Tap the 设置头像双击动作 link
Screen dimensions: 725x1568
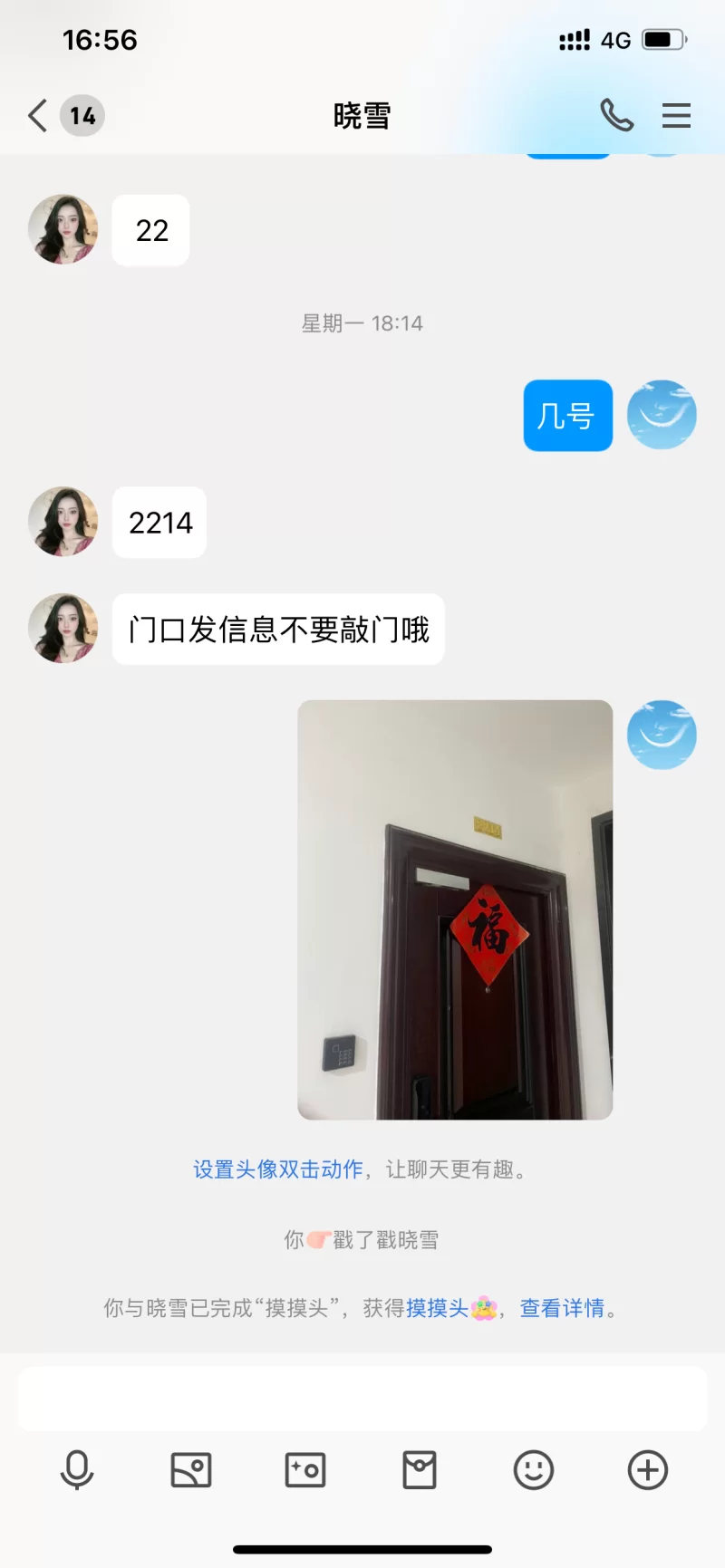click(277, 1169)
